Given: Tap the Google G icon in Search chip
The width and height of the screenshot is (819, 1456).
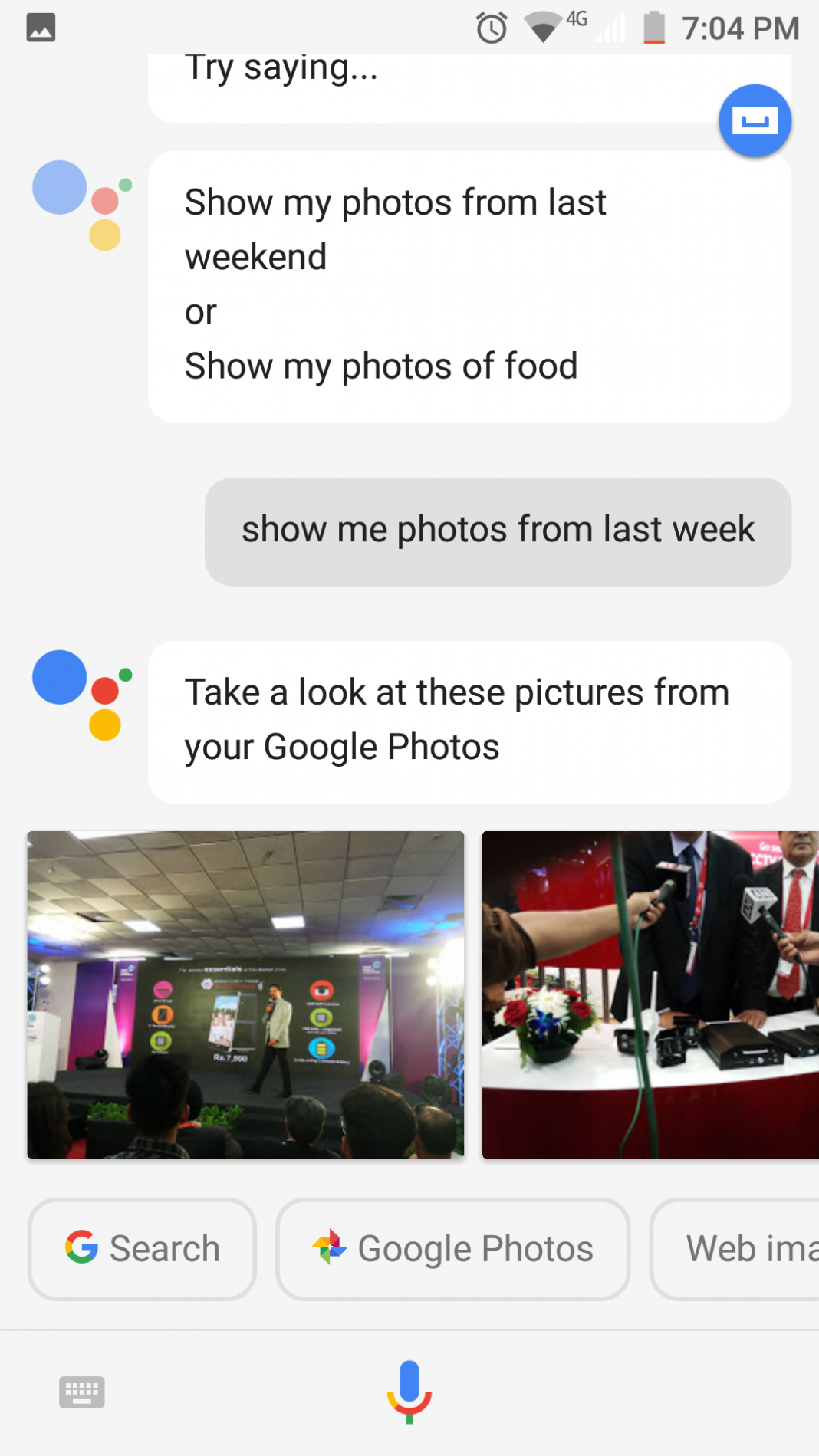Looking at the screenshot, I should (81, 1248).
